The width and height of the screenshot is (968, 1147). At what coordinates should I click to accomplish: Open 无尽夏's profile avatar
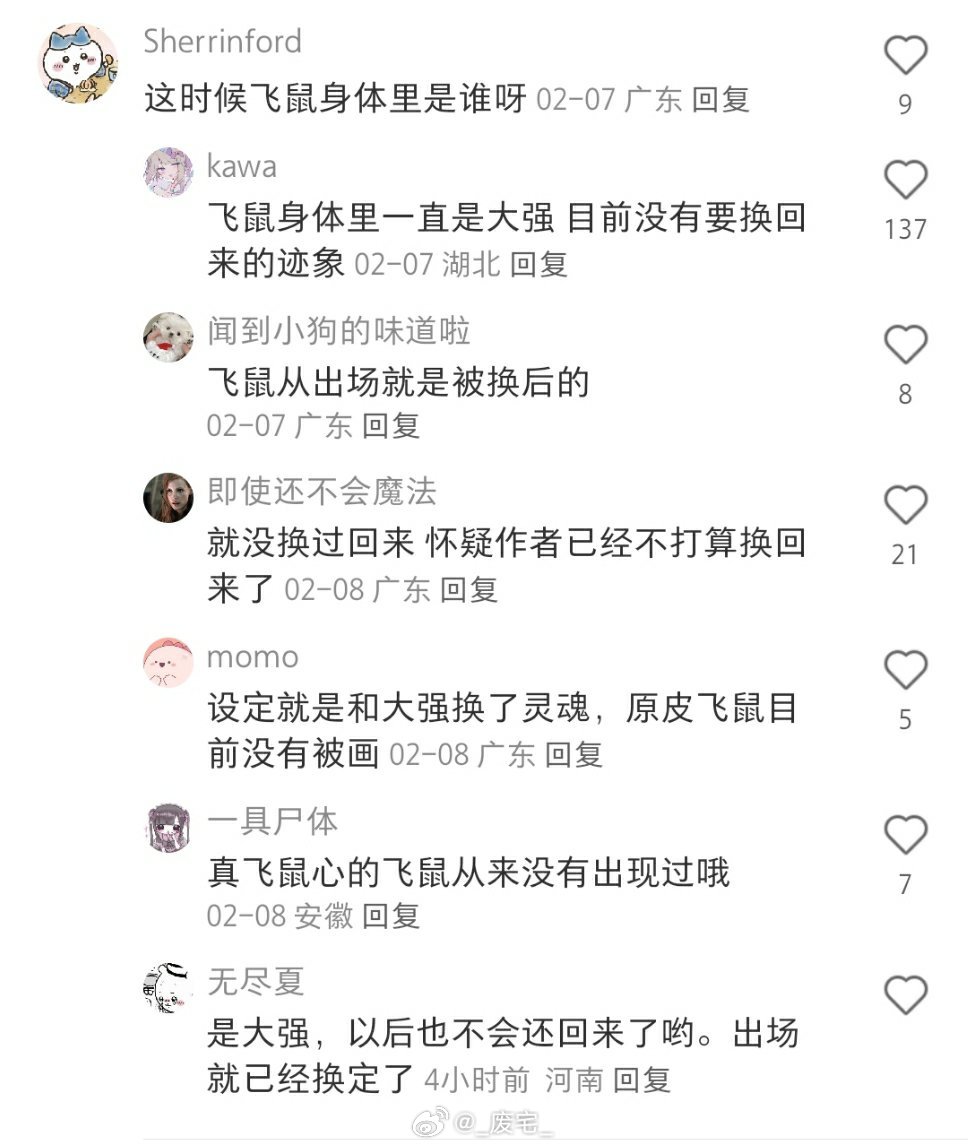tap(168, 988)
